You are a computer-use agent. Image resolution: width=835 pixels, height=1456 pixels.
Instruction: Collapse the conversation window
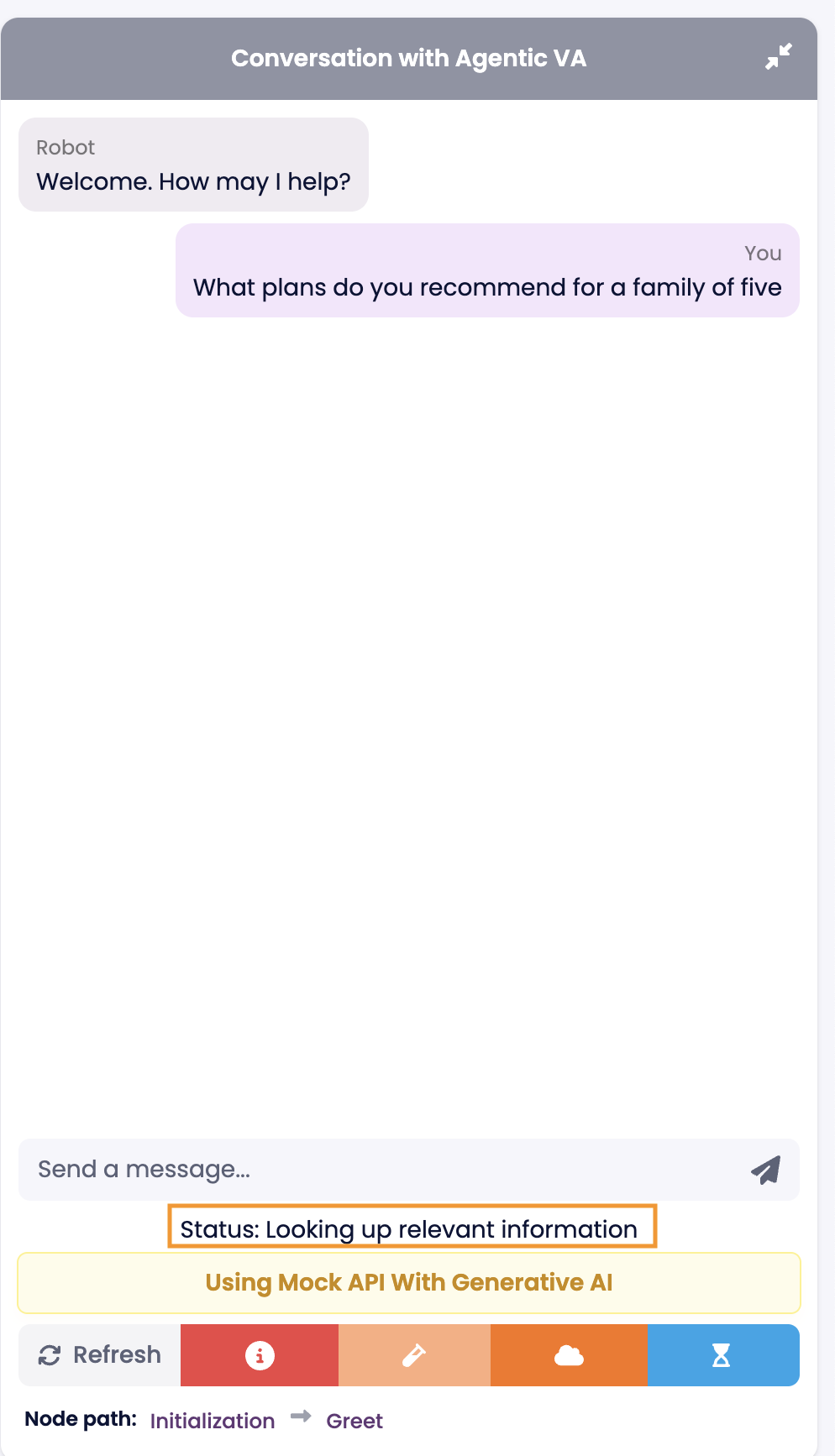click(779, 56)
